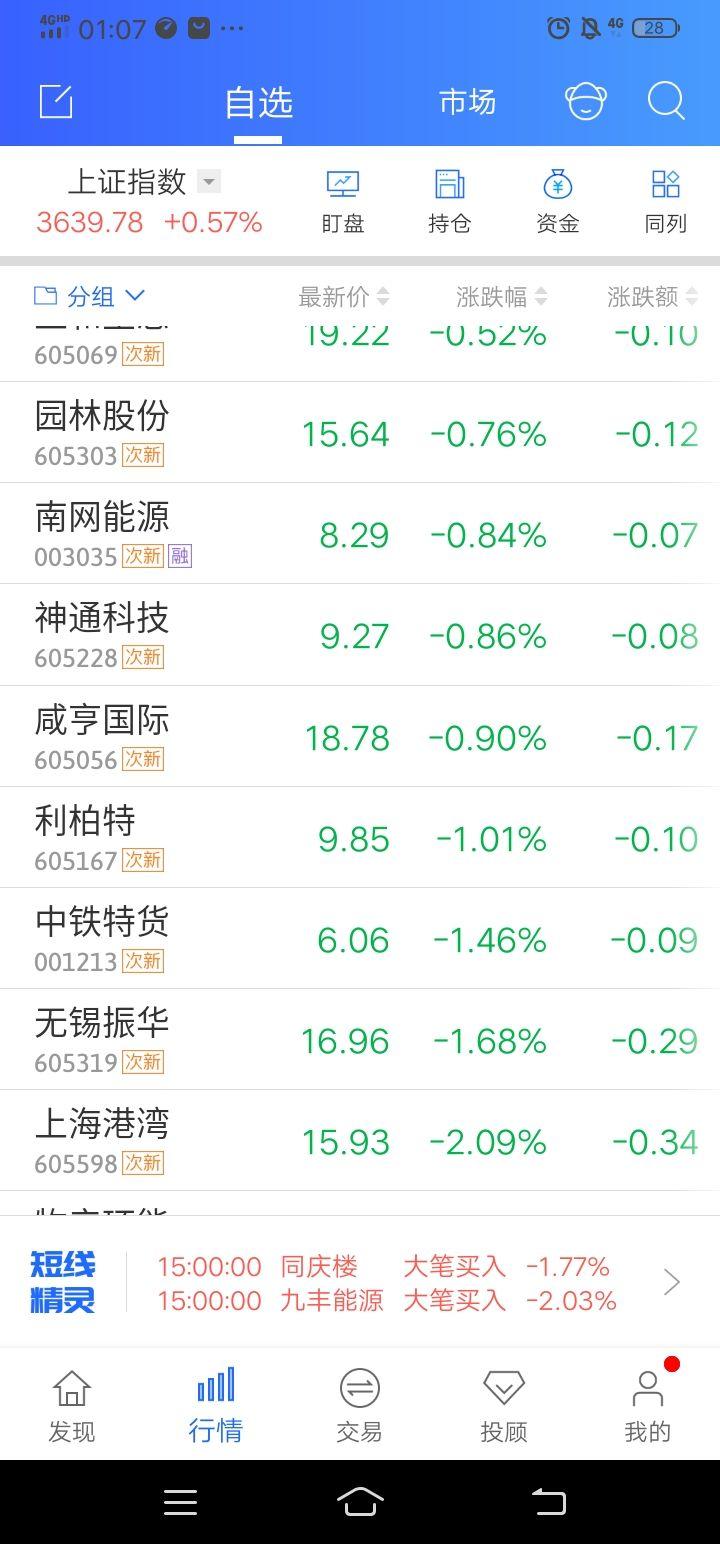Screen dimensions: 720x1544
Task: Open the edit watchlist icon
Action: pyautogui.click(x=56, y=102)
